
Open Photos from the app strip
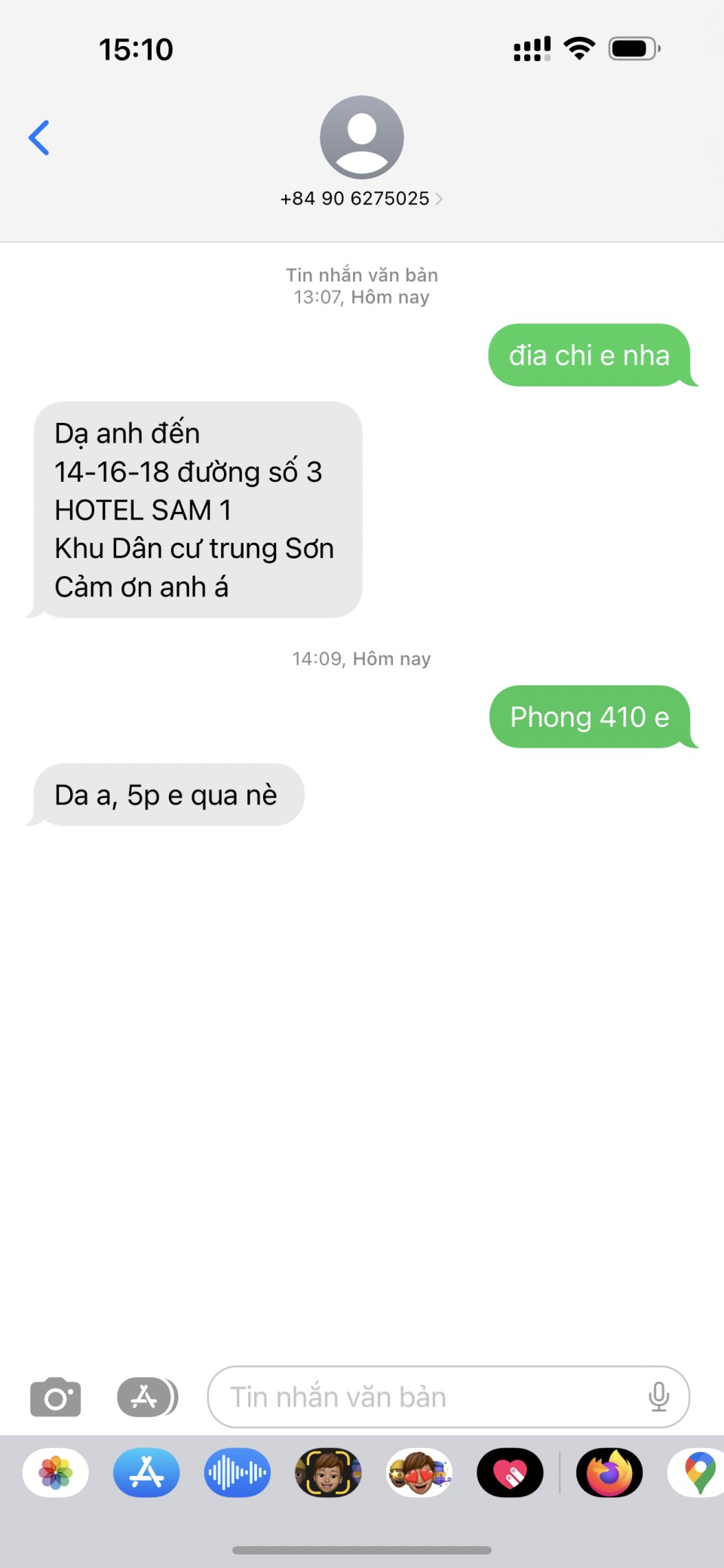click(56, 1472)
